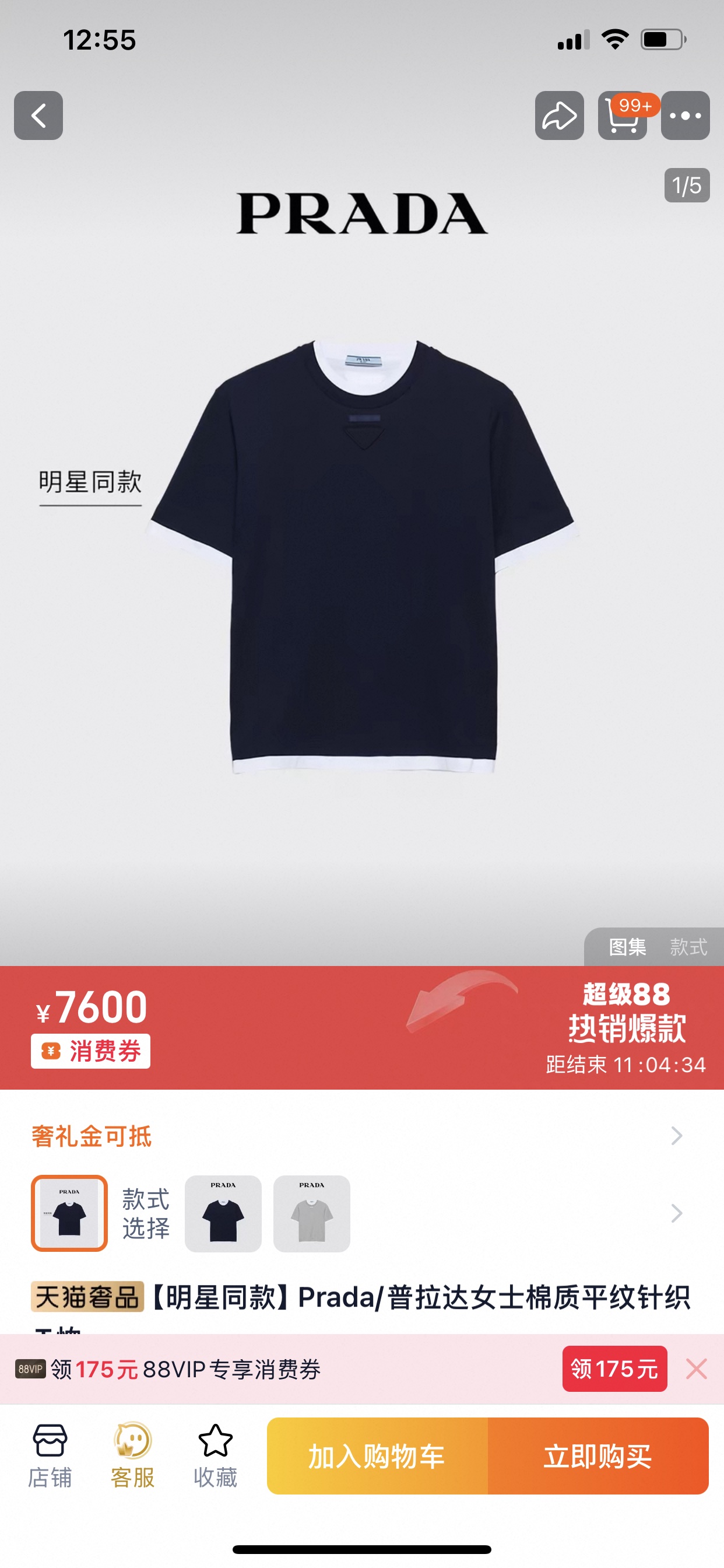This screenshot has height=1568, width=724.
Task: Open the shopping cart
Action: click(623, 116)
